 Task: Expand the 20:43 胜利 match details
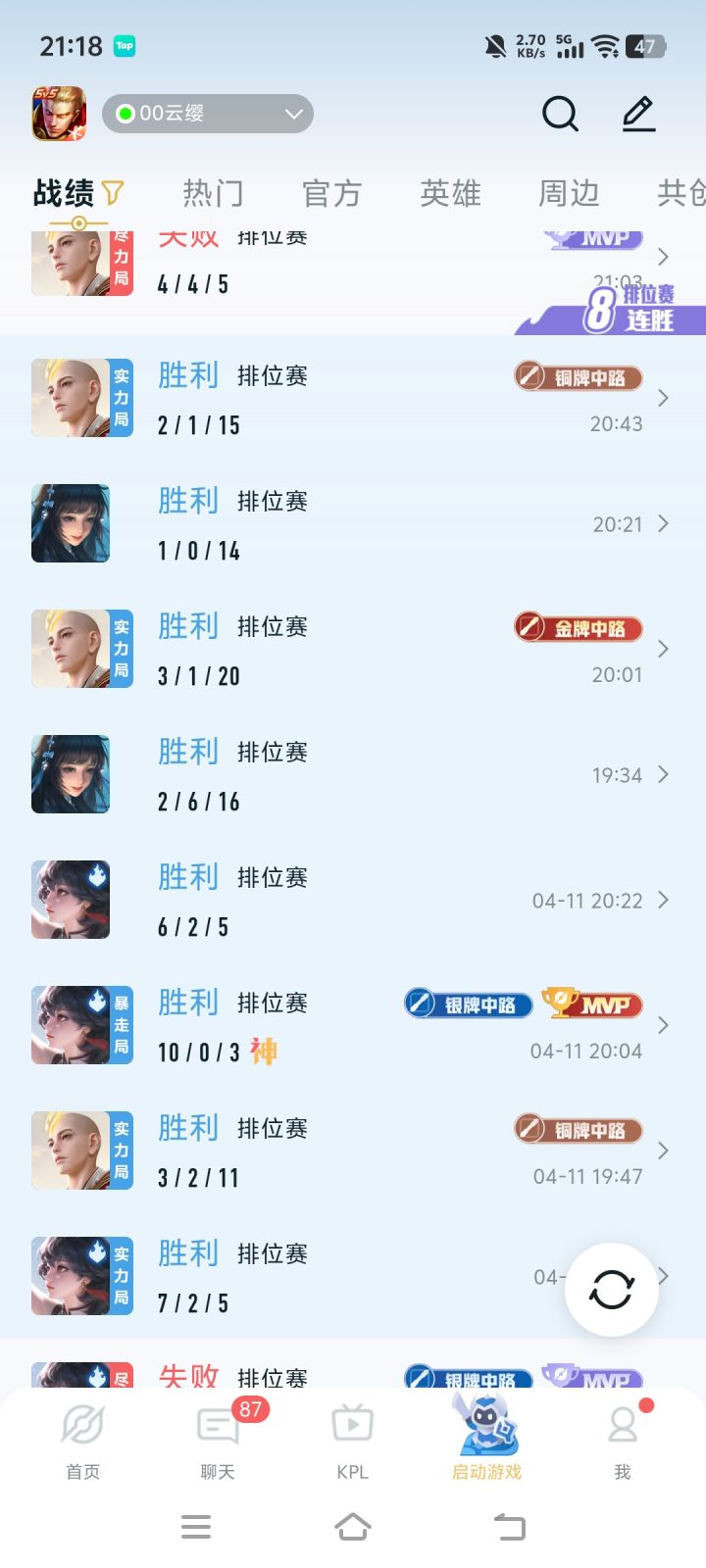coord(663,398)
